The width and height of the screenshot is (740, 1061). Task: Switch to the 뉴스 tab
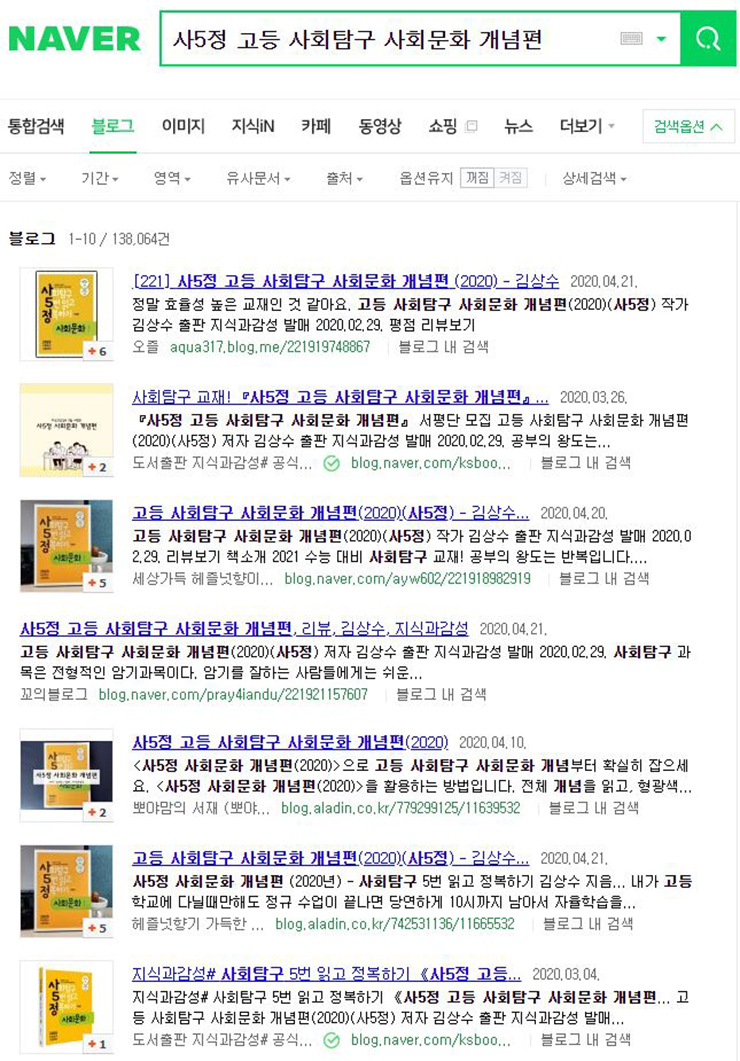coord(518,126)
